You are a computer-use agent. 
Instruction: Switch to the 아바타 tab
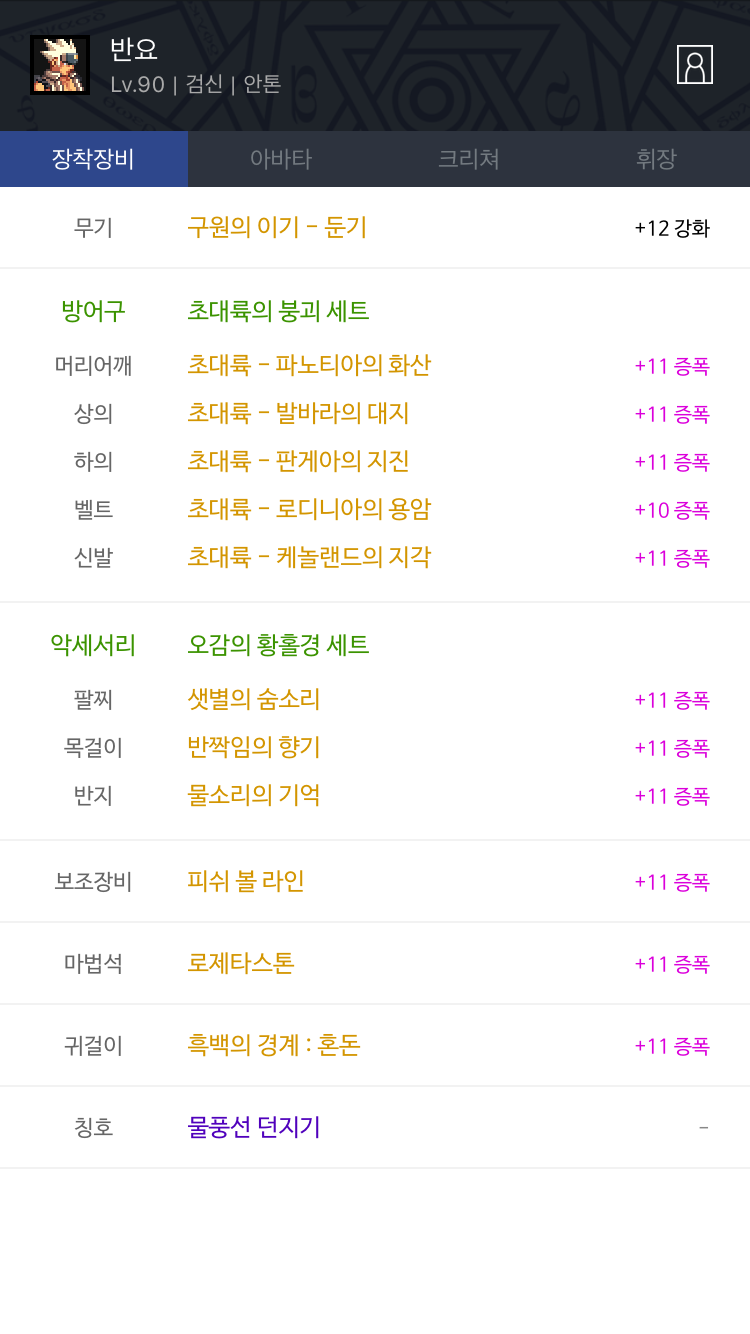[x=281, y=159]
